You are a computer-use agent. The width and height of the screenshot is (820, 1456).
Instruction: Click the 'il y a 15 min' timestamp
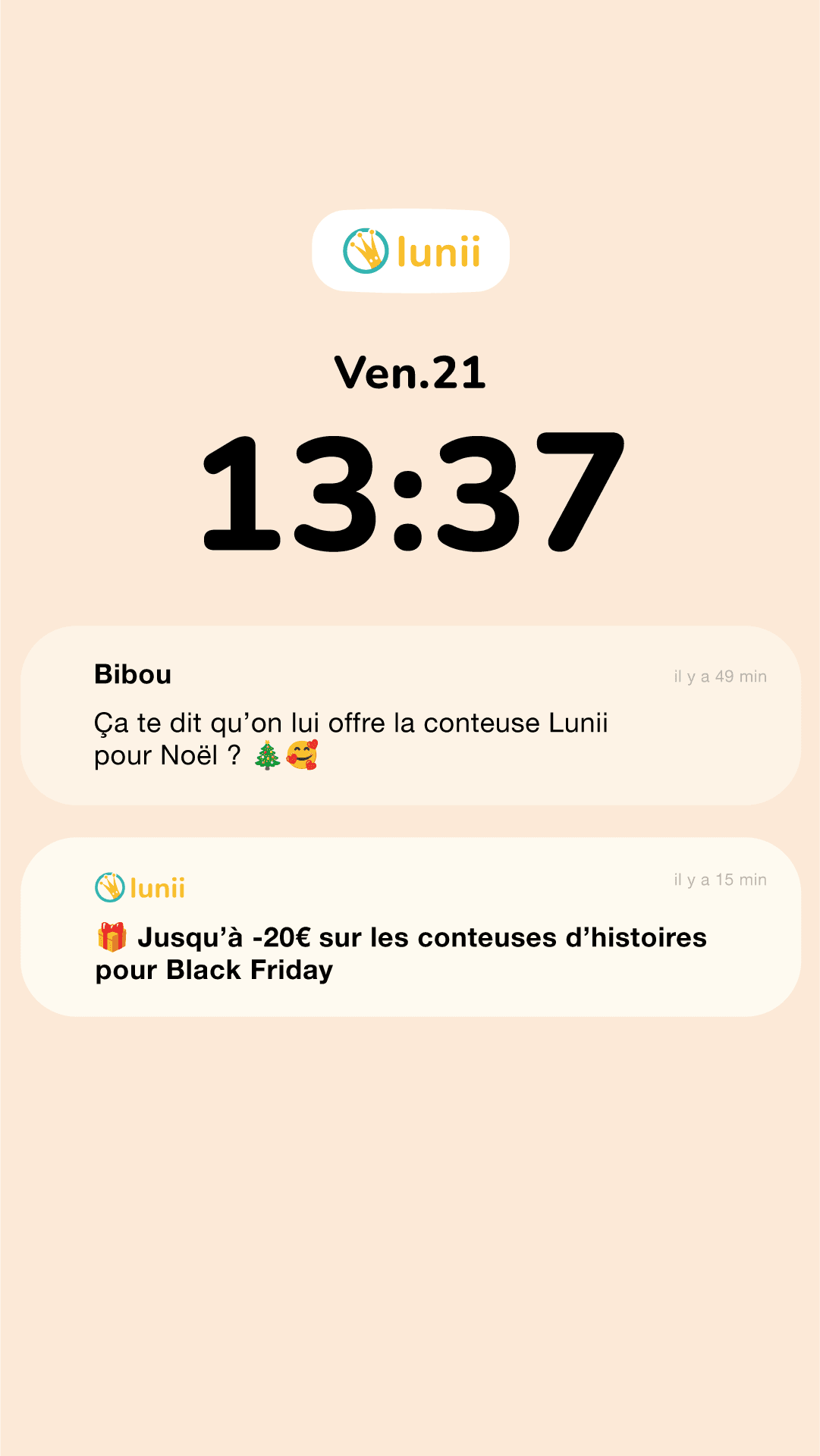(720, 880)
